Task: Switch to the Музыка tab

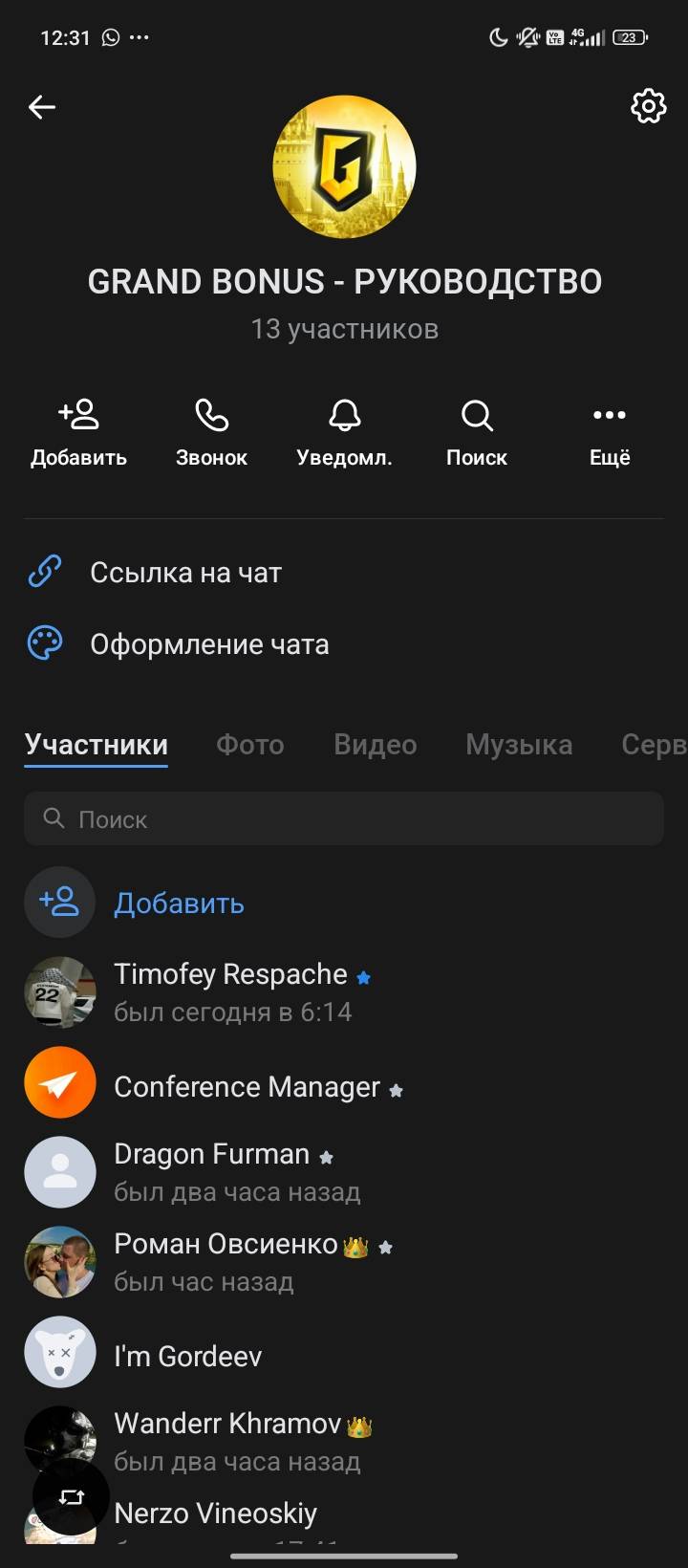Action: pyautogui.click(x=519, y=745)
